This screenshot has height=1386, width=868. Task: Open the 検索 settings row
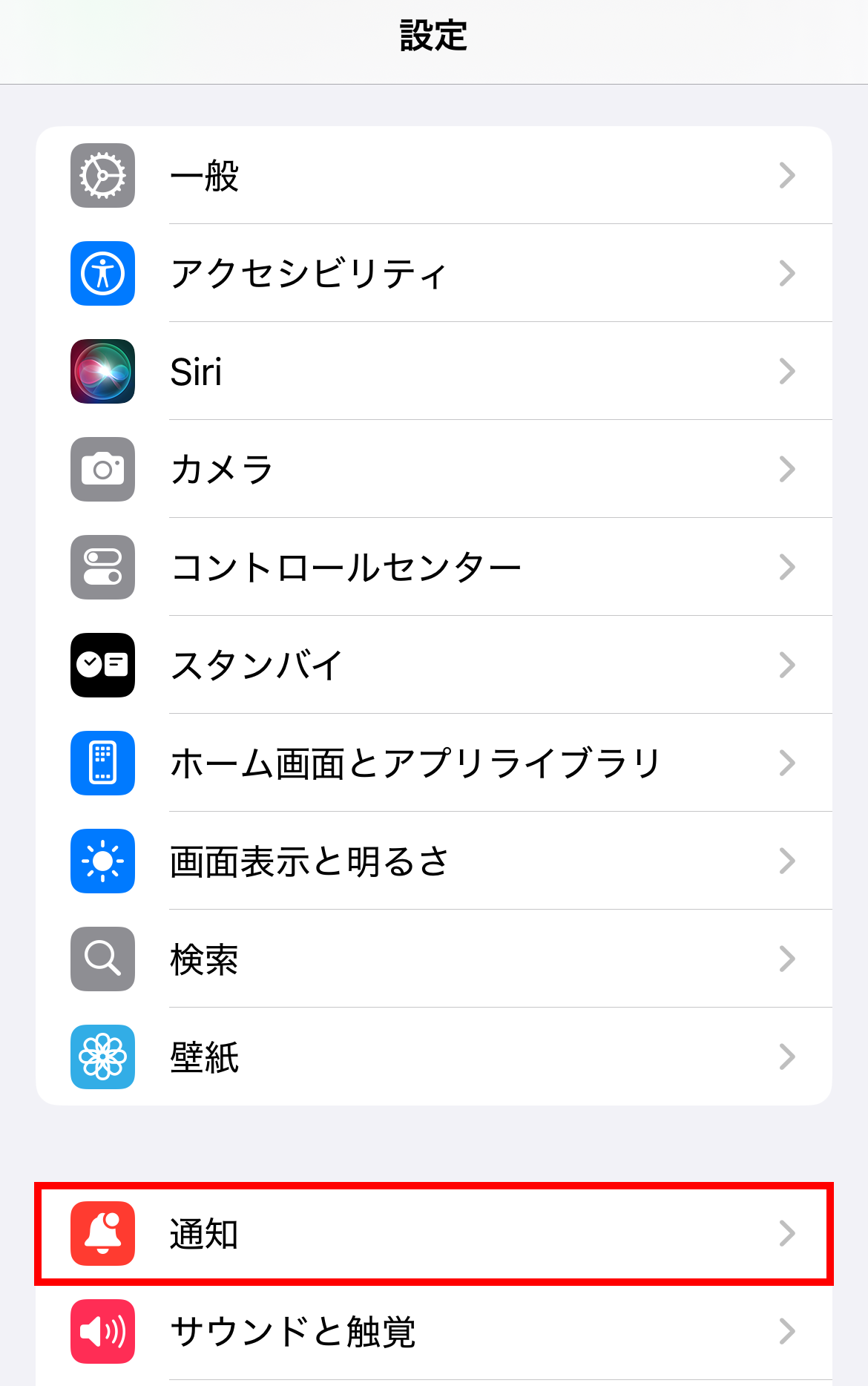(x=433, y=959)
